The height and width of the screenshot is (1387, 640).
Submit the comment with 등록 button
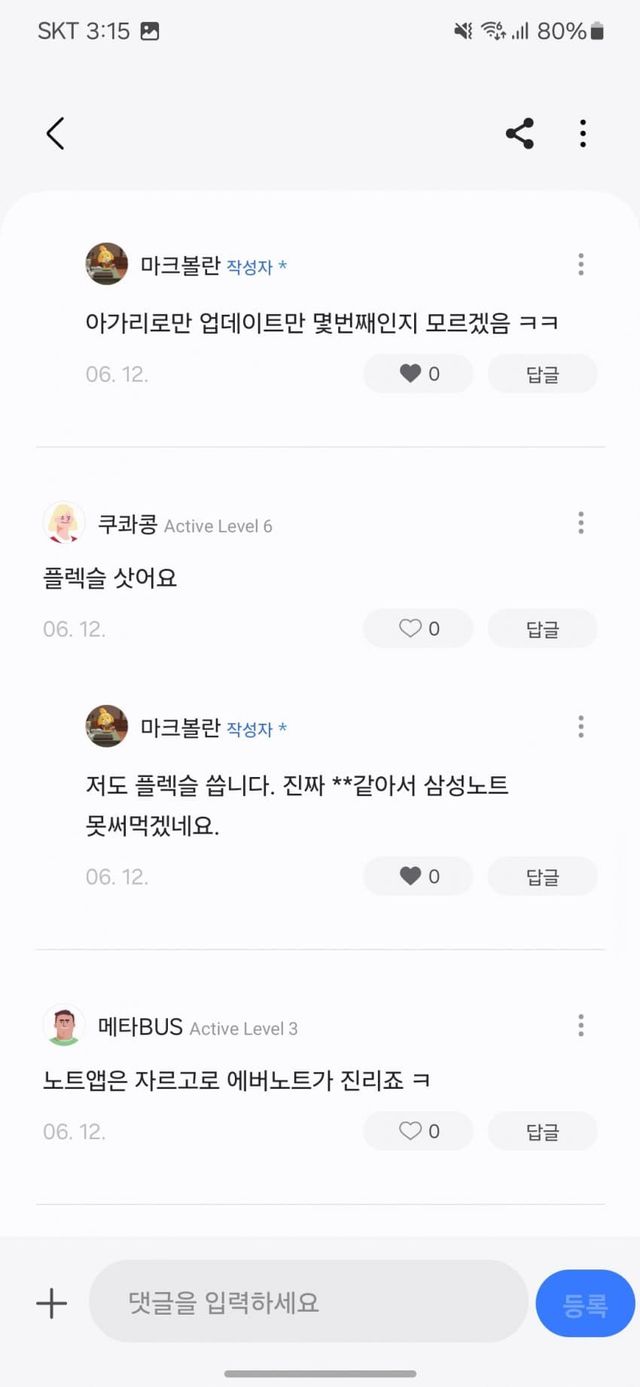click(x=585, y=1303)
